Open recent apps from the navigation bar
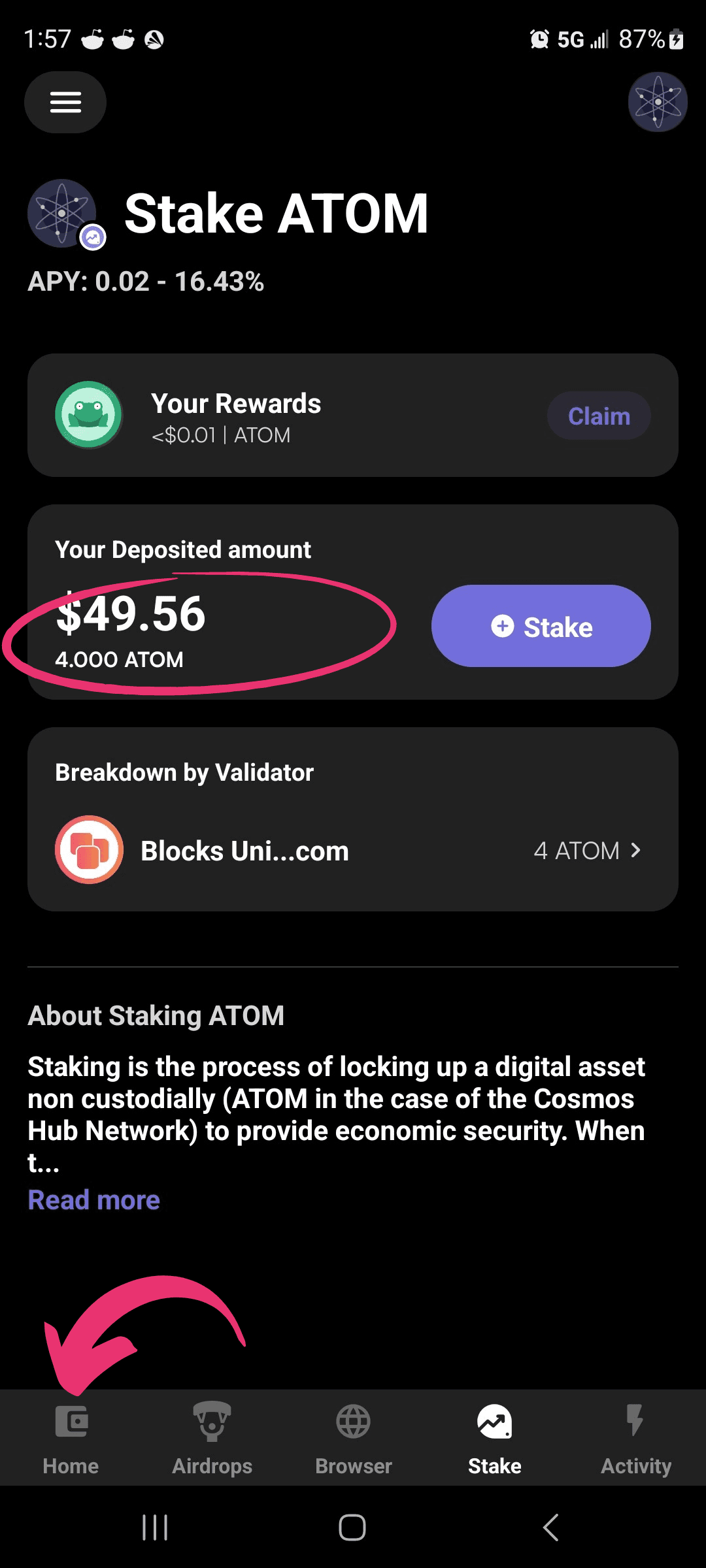Image resolution: width=706 pixels, height=1568 pixels. coord(155,1527)
